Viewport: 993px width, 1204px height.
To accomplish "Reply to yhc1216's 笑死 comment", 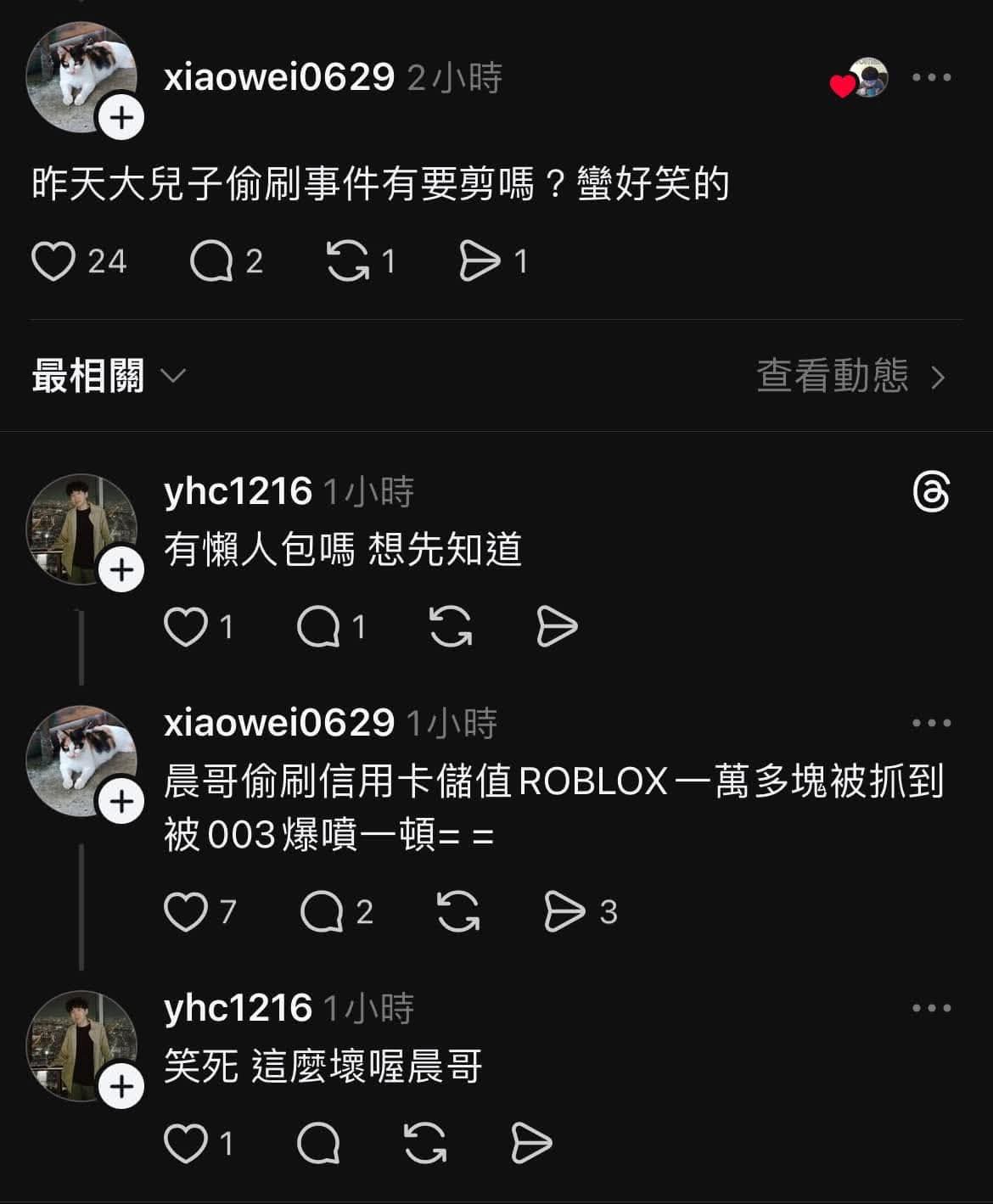I will pos(318,1144).
